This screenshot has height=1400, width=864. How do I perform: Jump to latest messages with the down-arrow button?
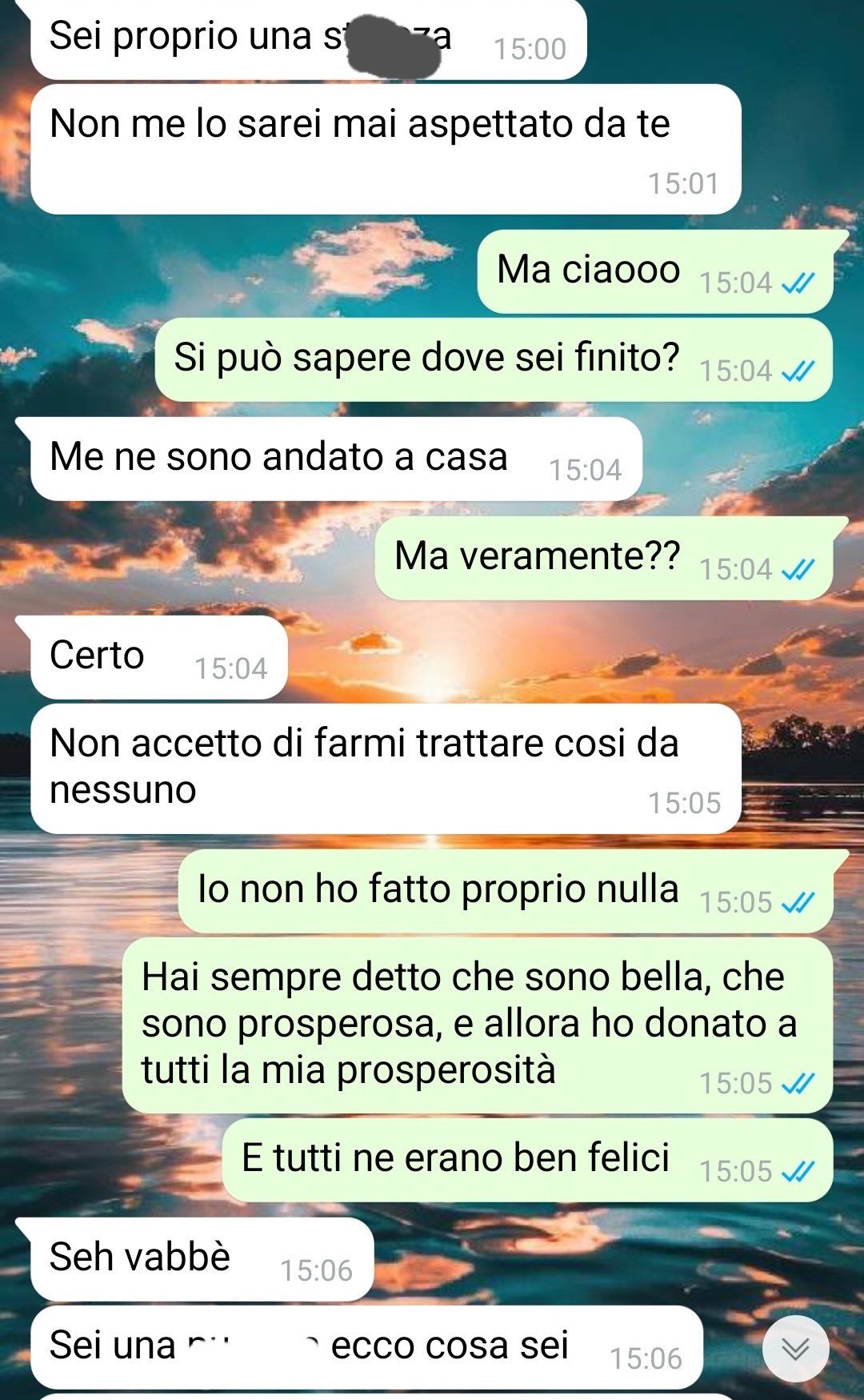[x=795, y=1349]
